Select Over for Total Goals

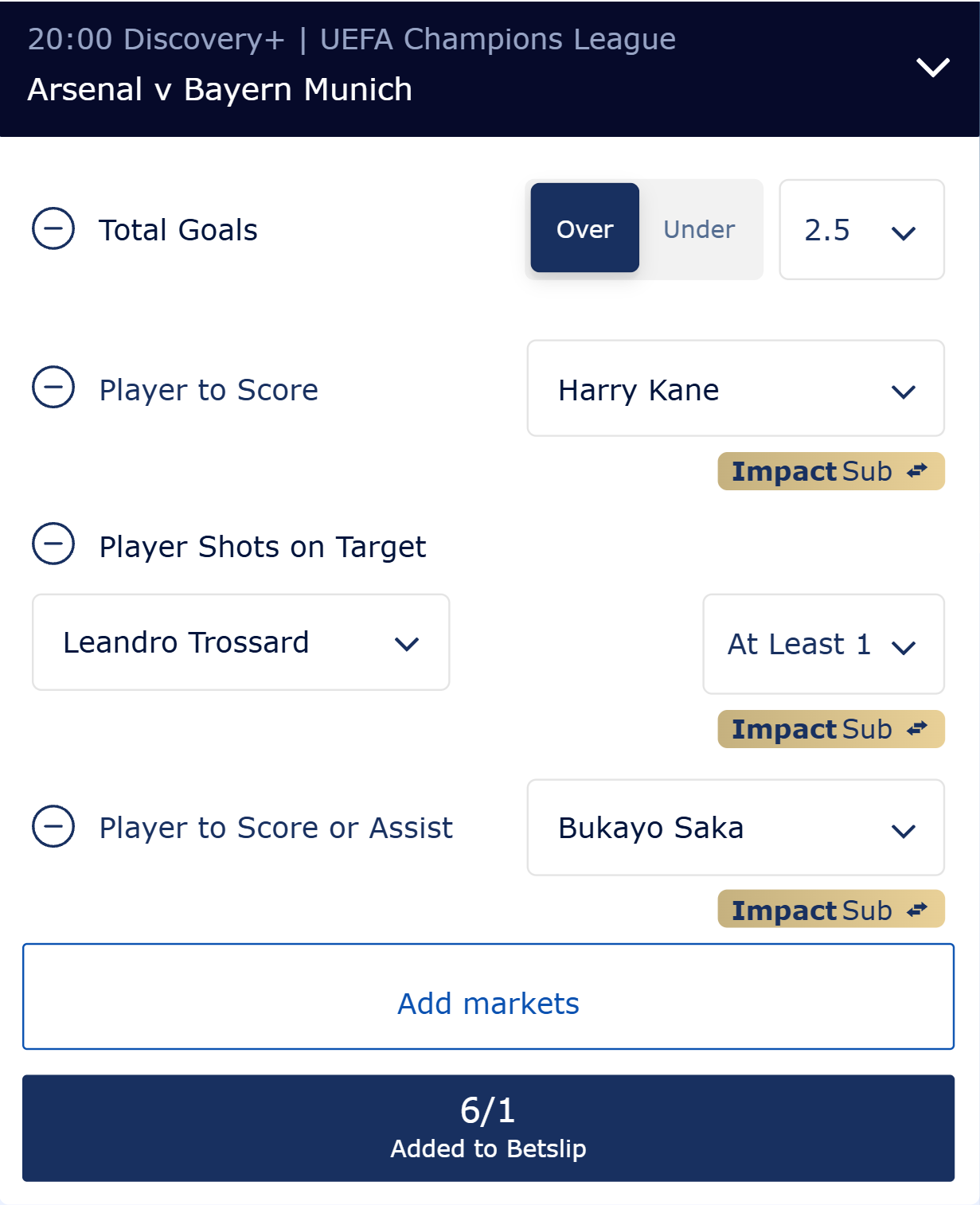click(x=584, y=228)
